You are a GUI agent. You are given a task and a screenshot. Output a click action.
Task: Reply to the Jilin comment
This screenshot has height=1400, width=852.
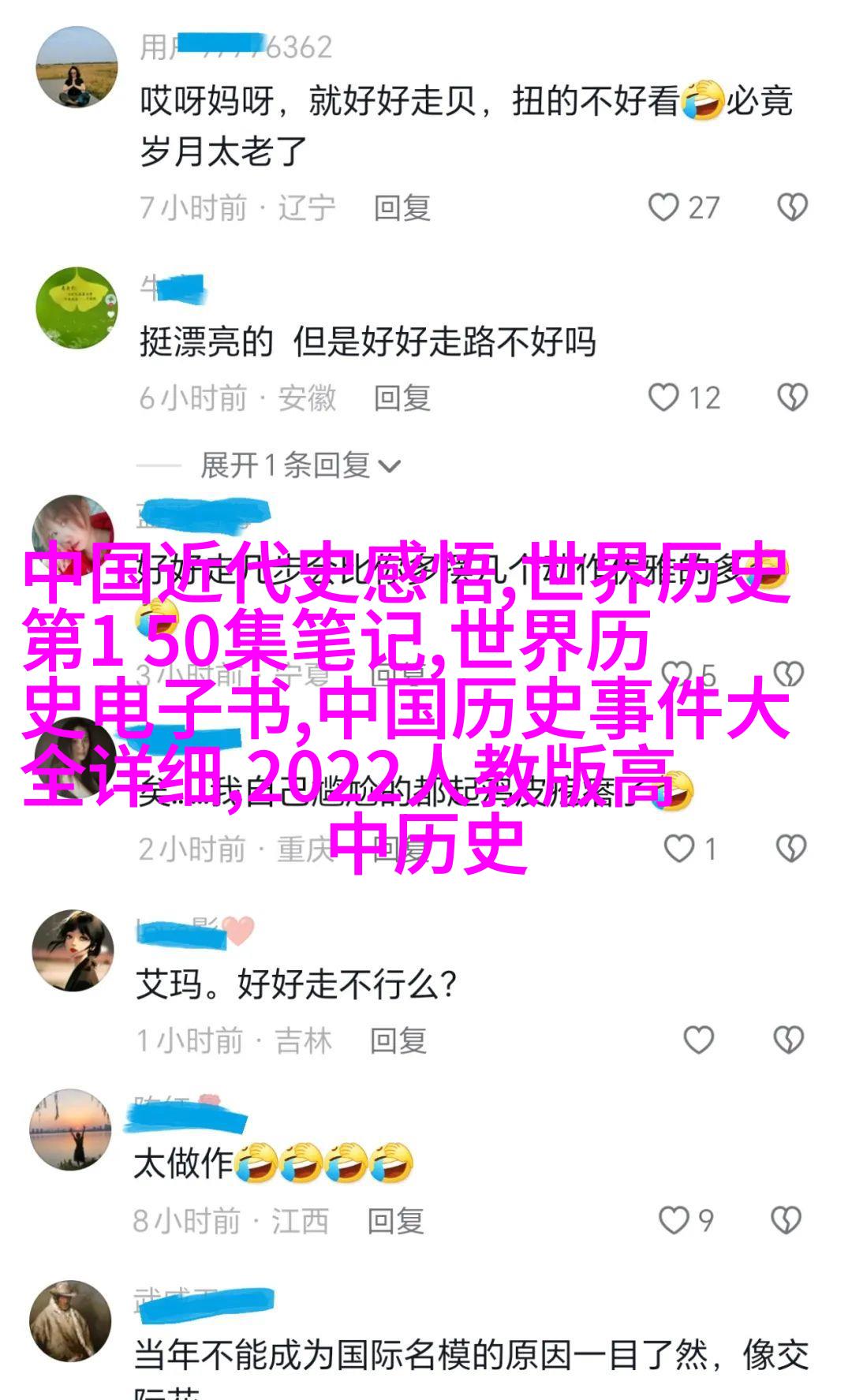(x=398, y=1041)
